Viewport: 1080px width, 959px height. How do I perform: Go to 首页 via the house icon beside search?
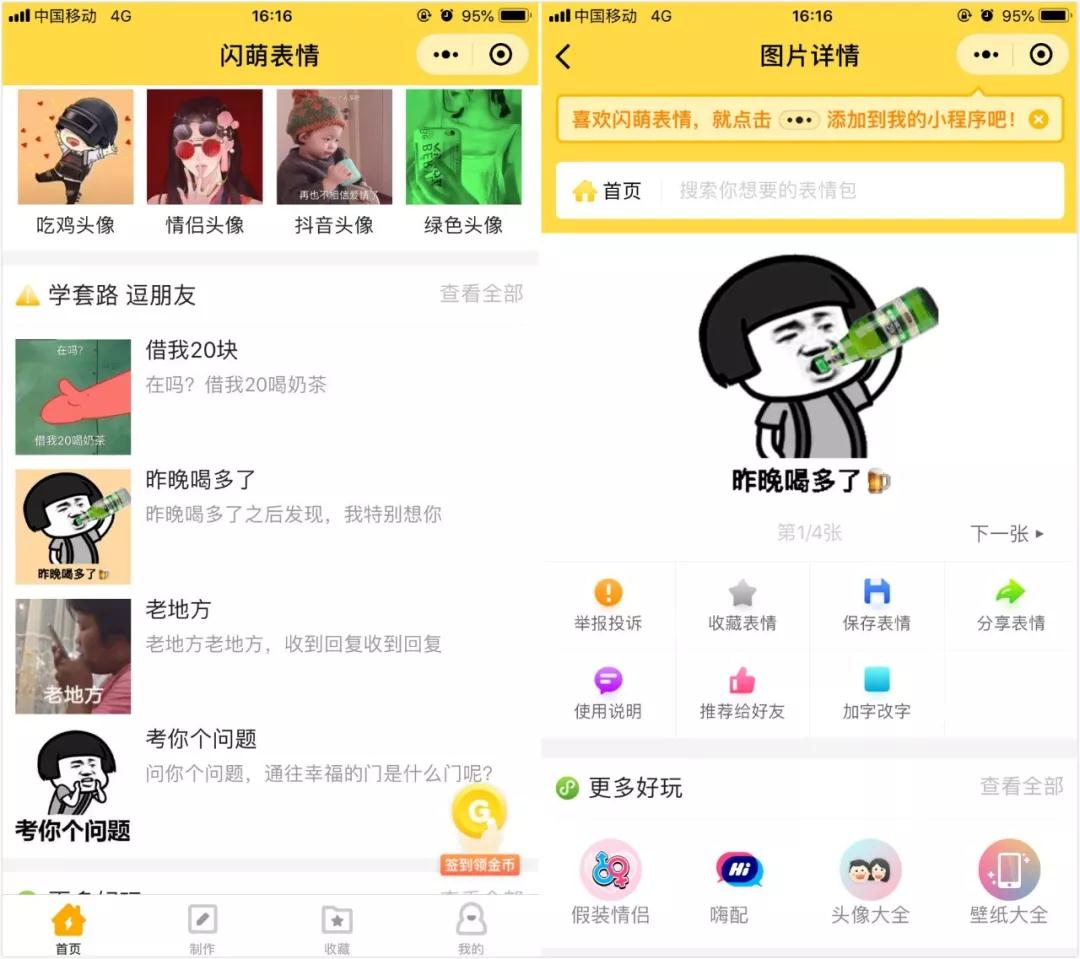[606, 190]
